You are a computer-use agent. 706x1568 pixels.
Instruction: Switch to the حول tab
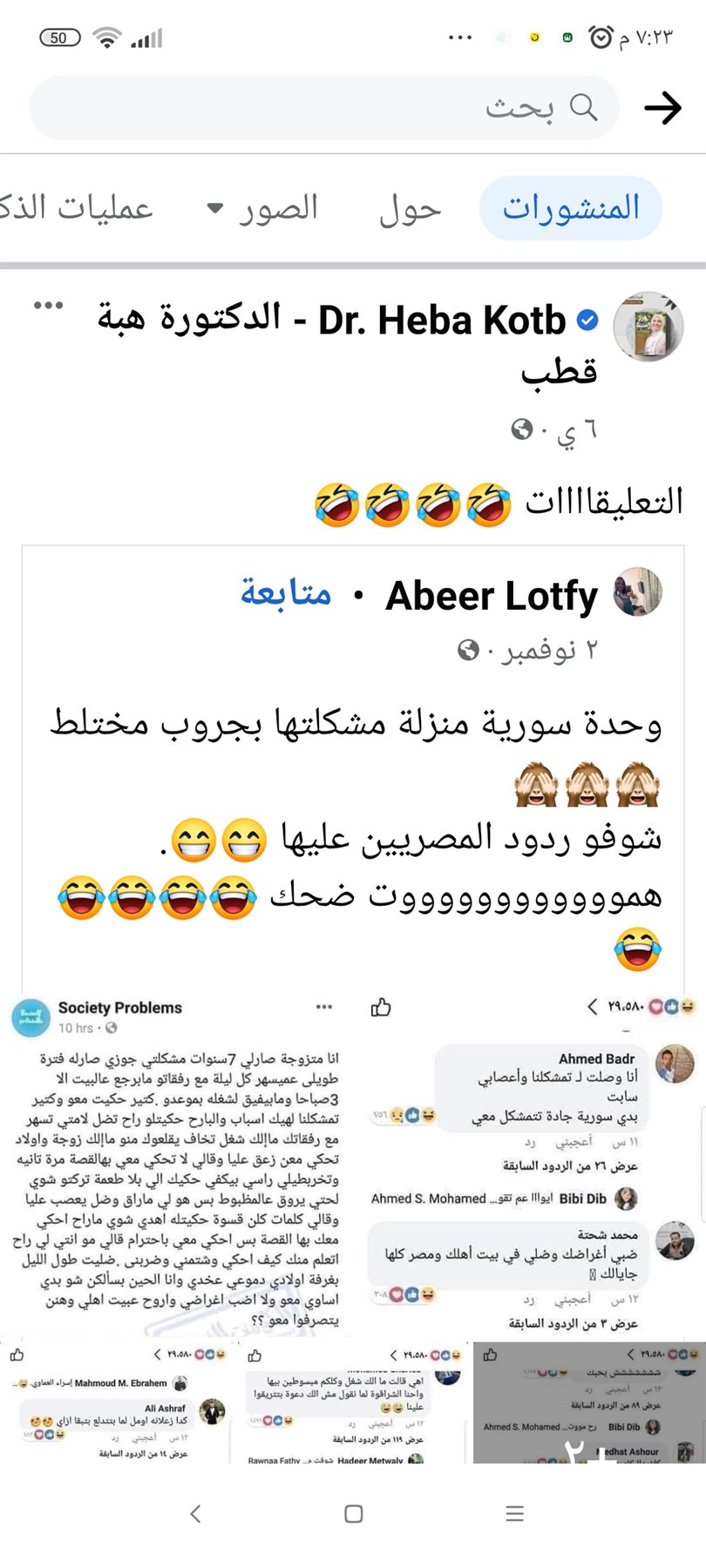tap(411, 209)
